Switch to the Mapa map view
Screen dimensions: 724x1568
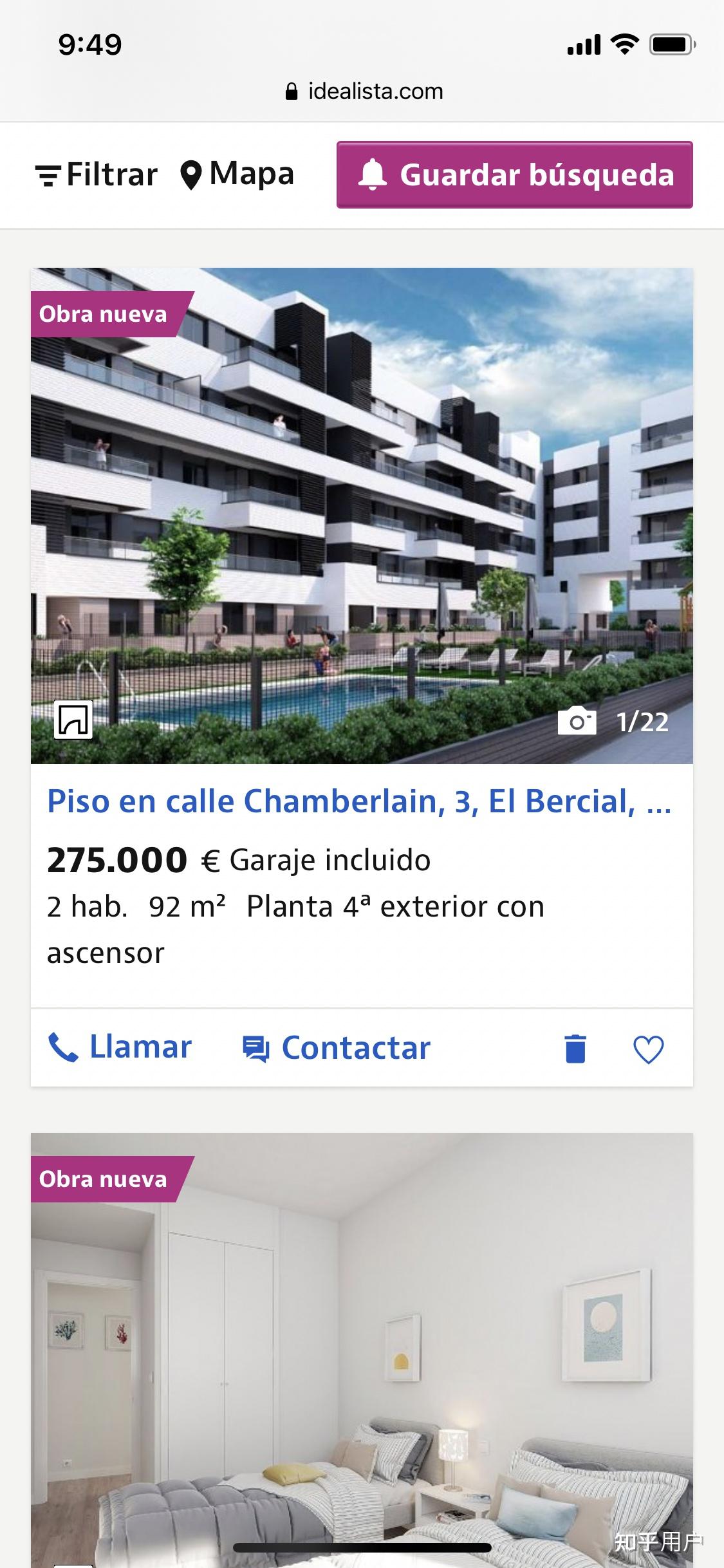pyautogui.click(x=237, y=174)
